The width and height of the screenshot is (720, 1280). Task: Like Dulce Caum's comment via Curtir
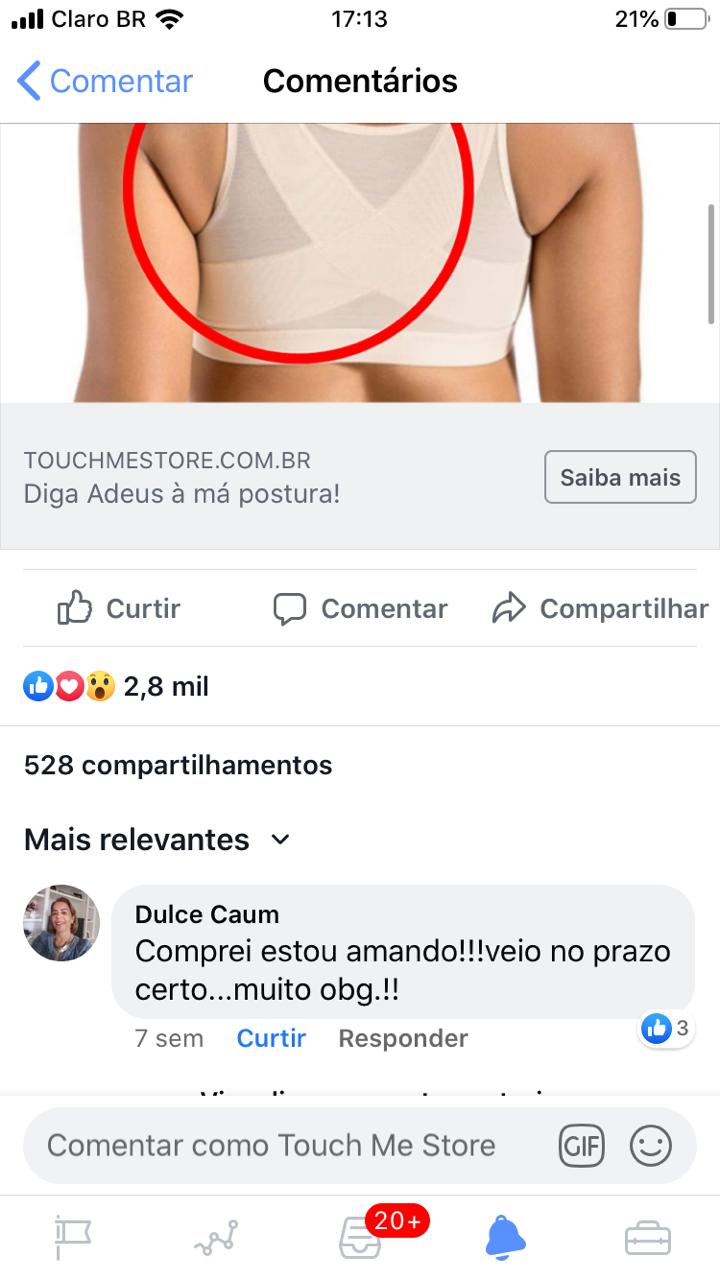271,1038
